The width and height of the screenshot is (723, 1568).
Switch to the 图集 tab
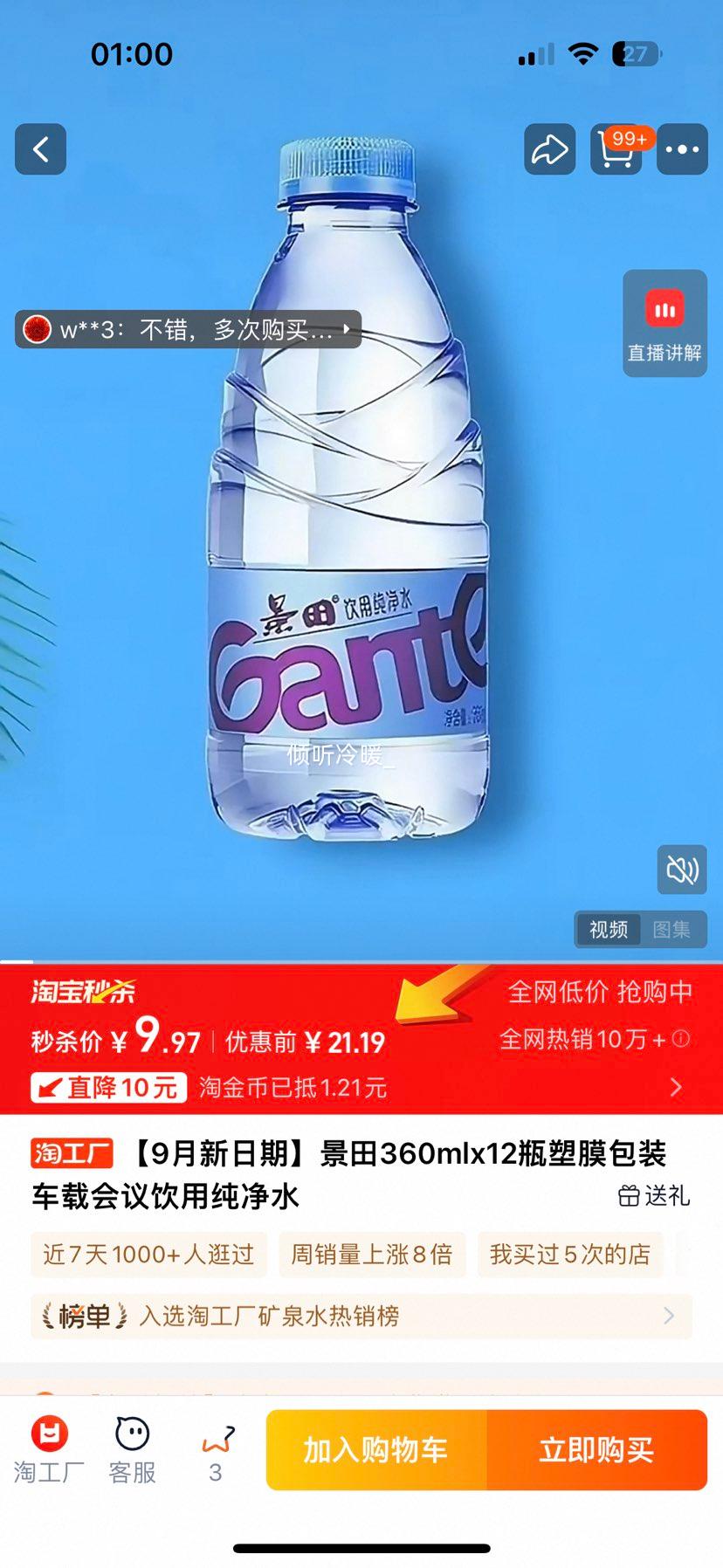click(x=671, y=930)
